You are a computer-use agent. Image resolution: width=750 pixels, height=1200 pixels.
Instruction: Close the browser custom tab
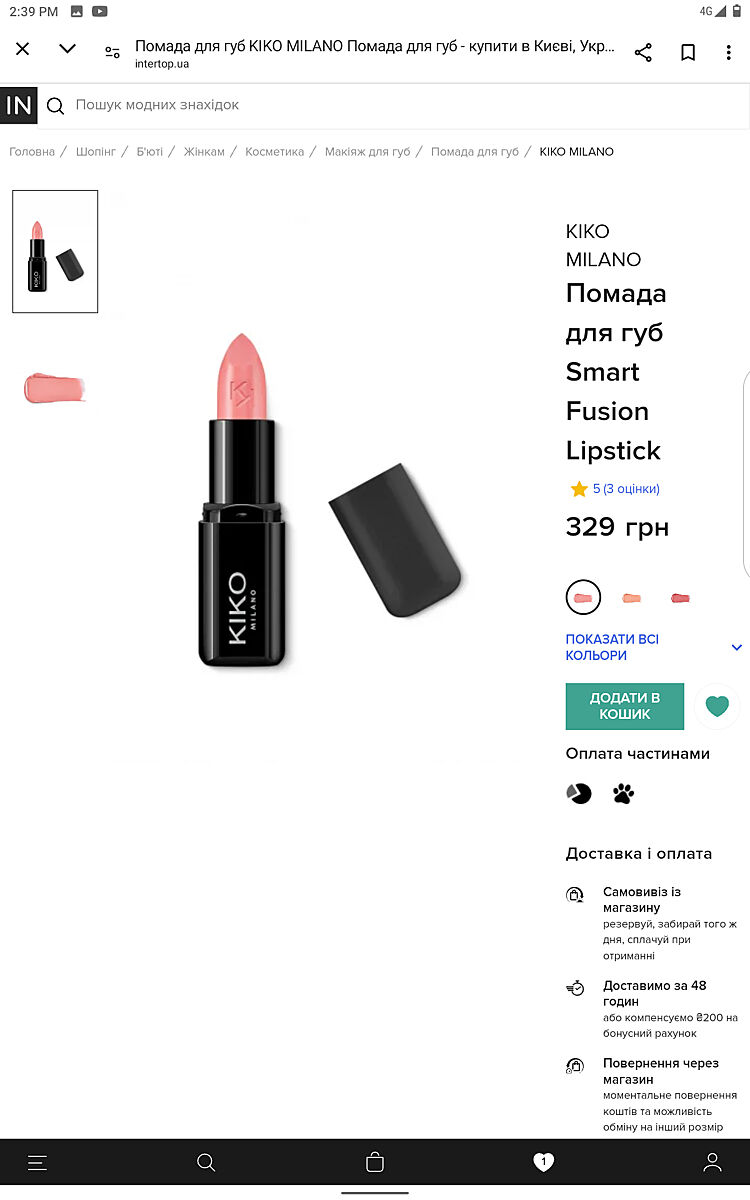click(22, 49)
